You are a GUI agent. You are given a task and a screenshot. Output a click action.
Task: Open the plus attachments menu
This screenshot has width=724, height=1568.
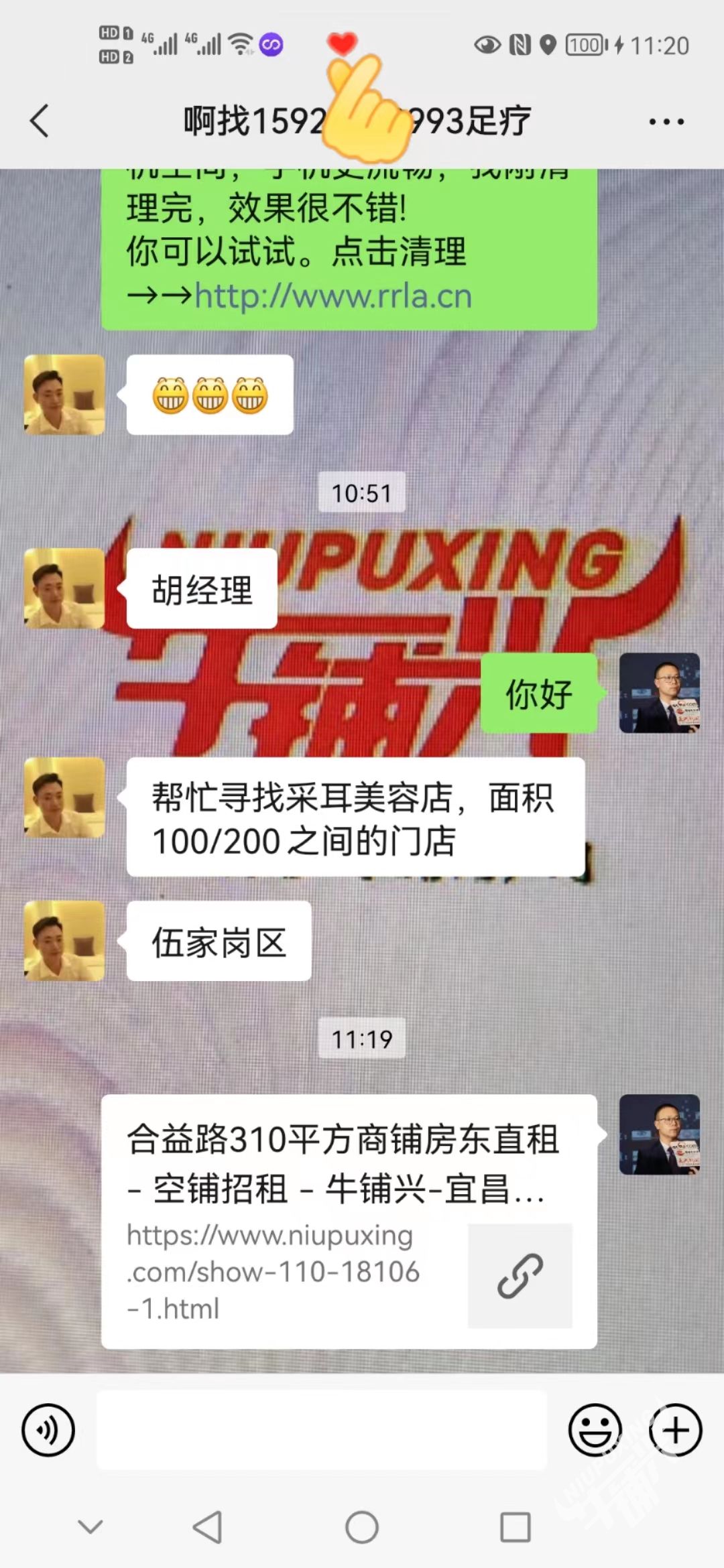pos(675,1430)
